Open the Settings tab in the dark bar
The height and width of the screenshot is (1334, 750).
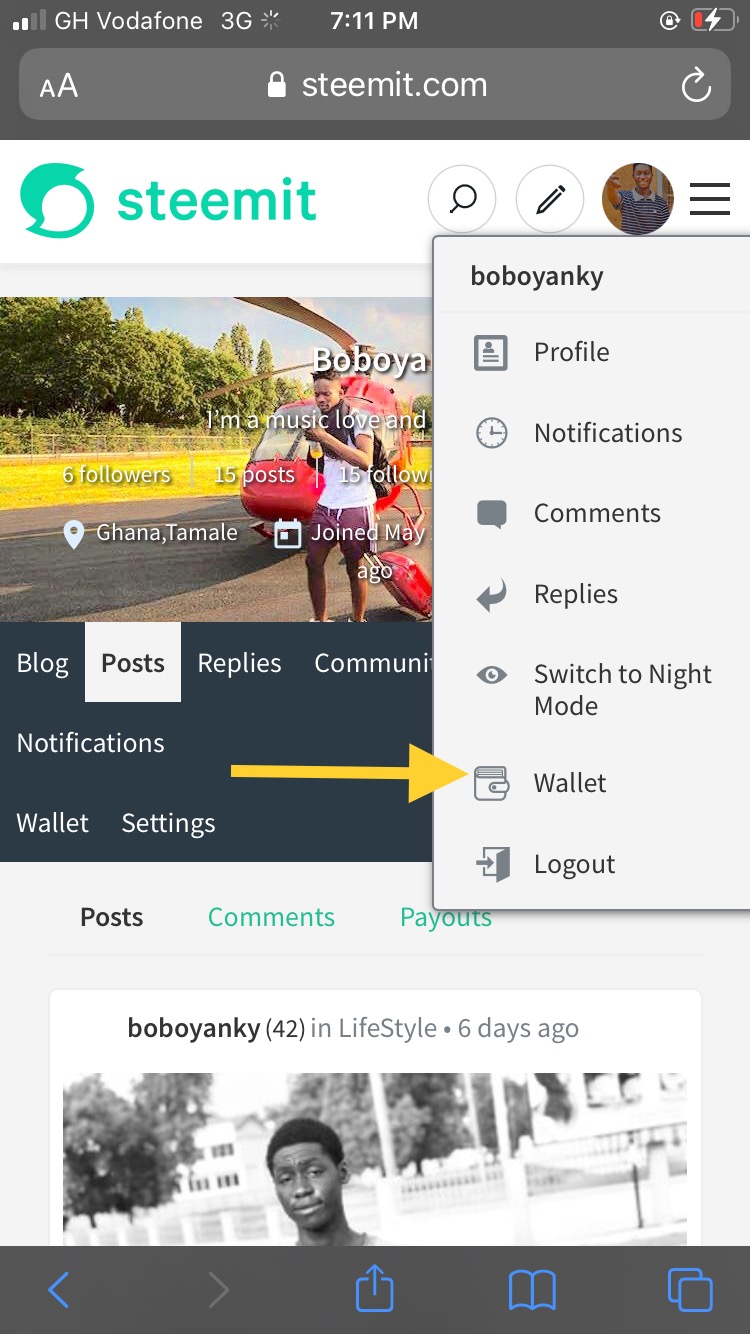click(x=168, y=823)
